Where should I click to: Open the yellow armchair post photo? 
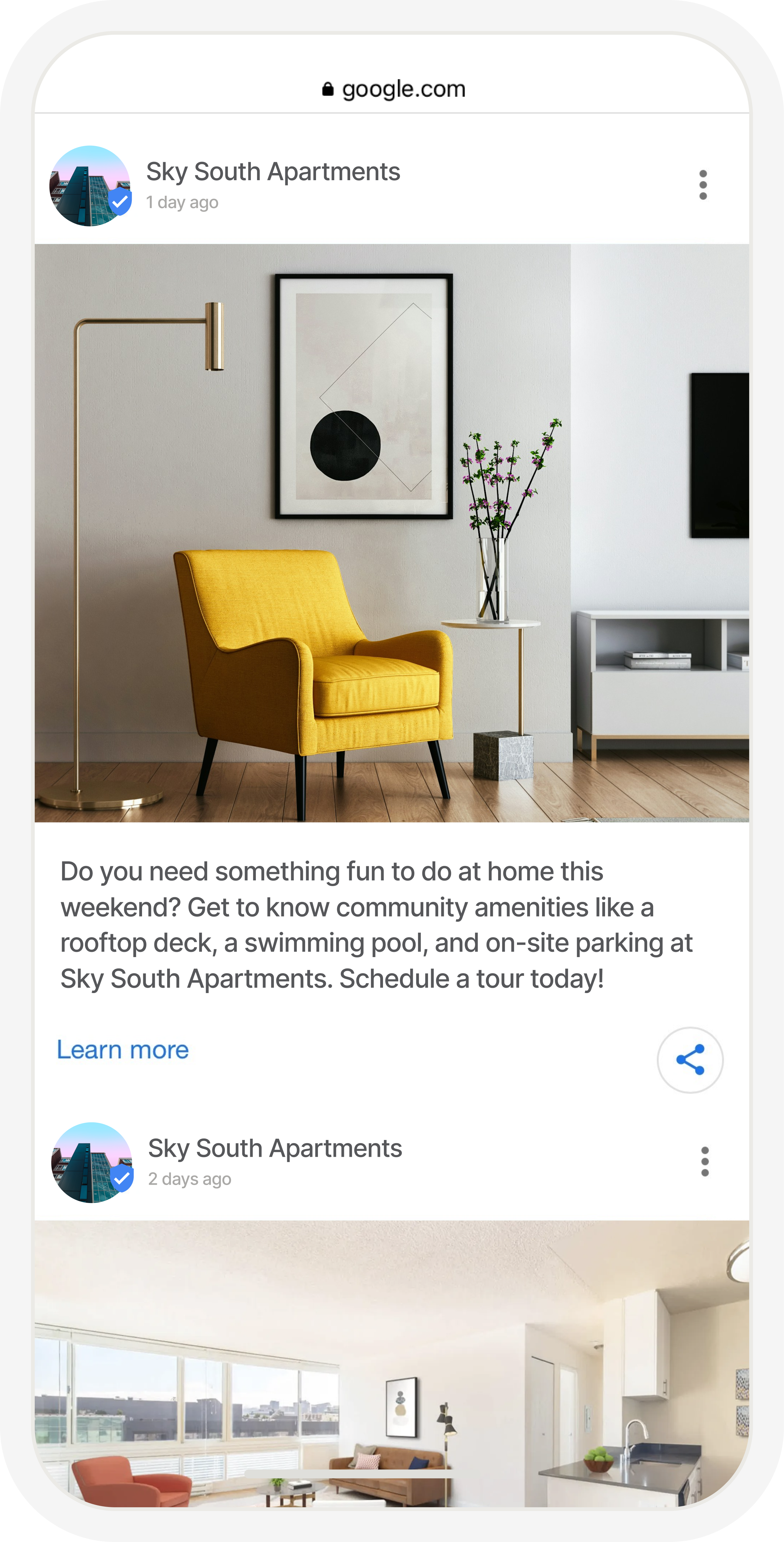(391, 533)
